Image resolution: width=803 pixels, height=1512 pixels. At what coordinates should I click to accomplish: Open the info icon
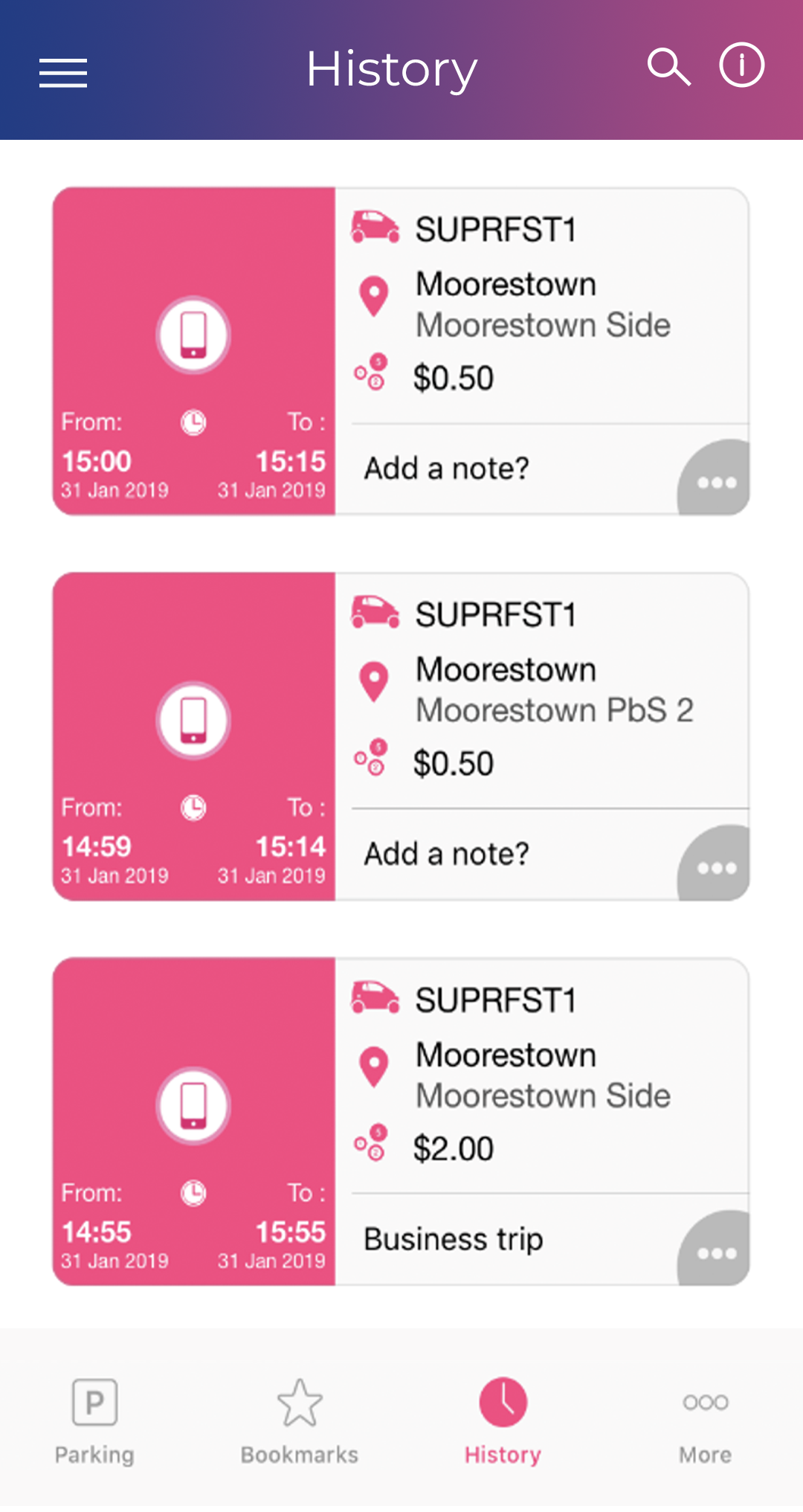pos(741,65)
